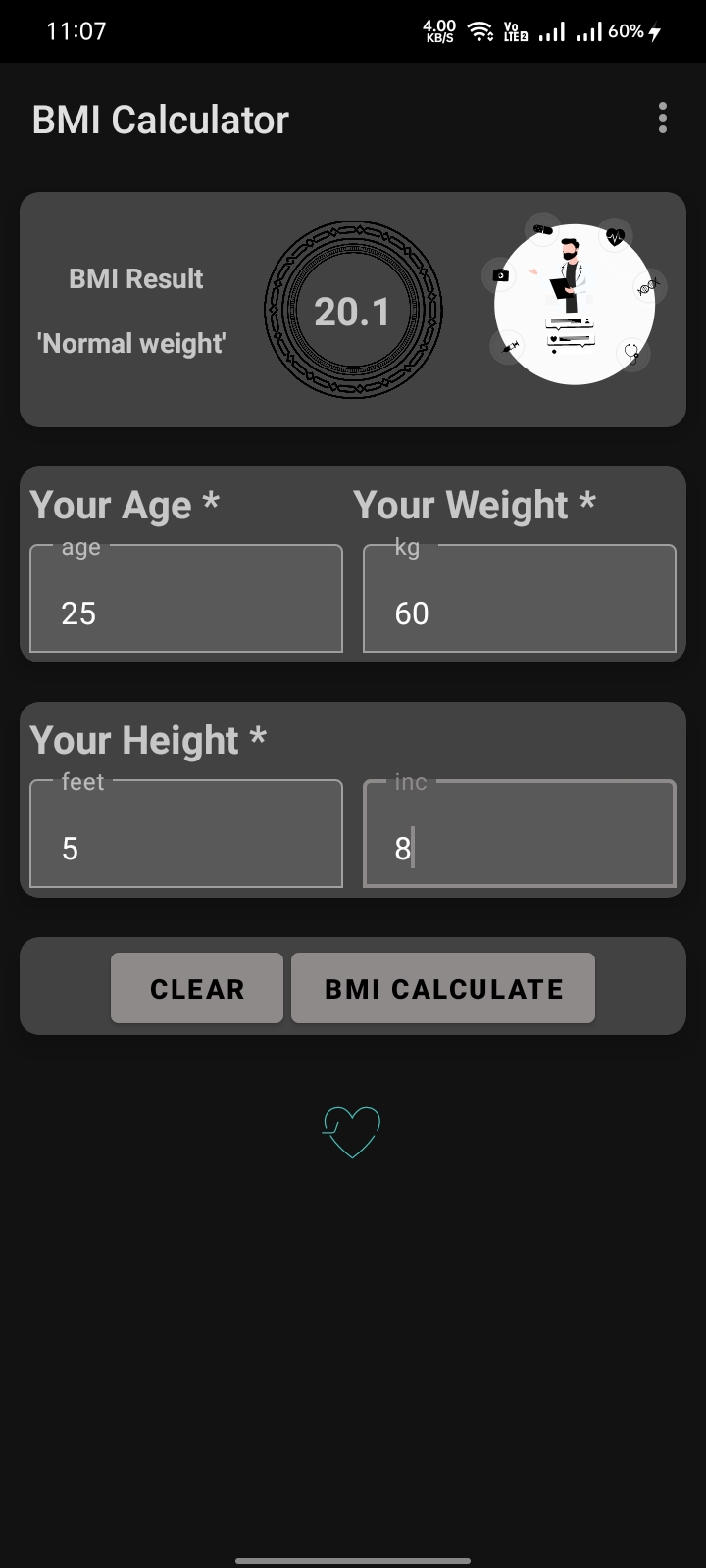Select the pill capsule icon in the illustration
This screenshot has width=706, height=1568.
pyautogui.click(x=542, y=230)
